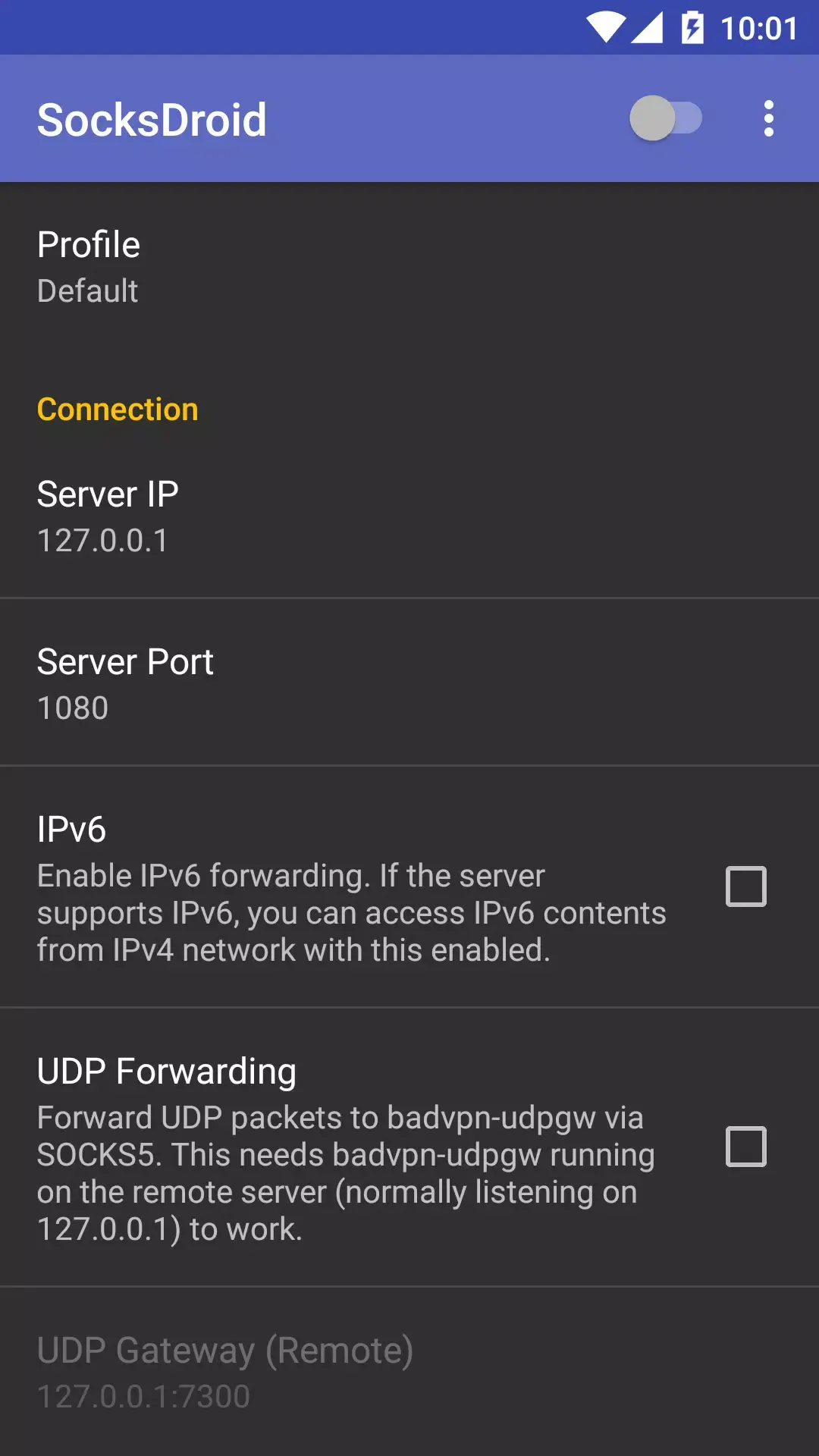Change the Server Port value
The image size is (819, 1456).
409,683
